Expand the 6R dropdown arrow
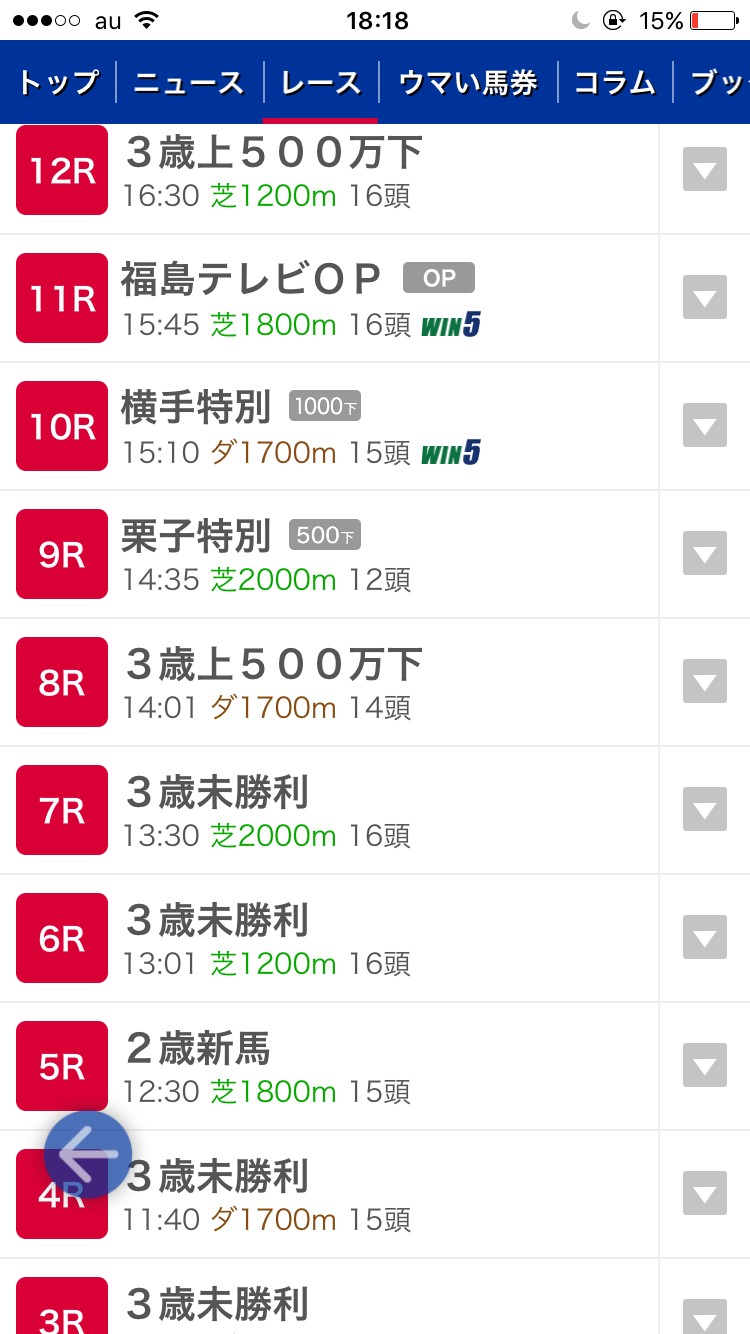 pyautogui.click(x=704, y=938)
